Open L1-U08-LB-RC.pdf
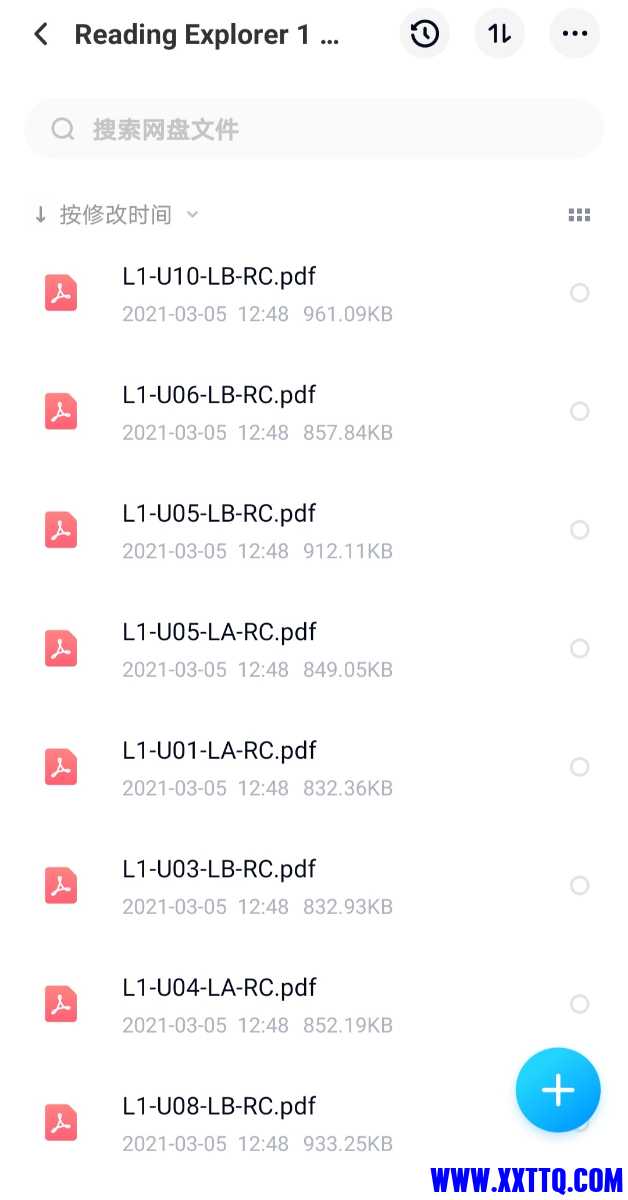 (219, 1106)
